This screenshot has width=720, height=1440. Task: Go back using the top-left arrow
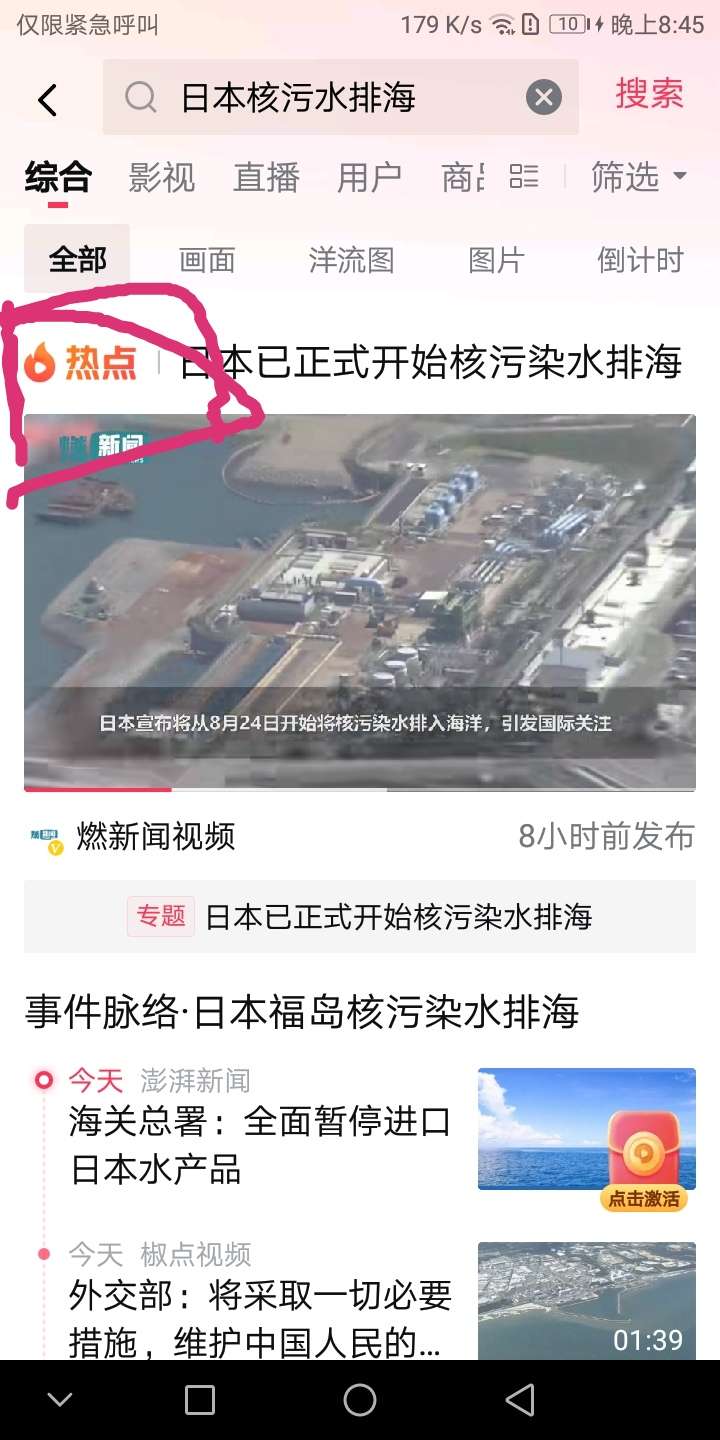(47, 99)
